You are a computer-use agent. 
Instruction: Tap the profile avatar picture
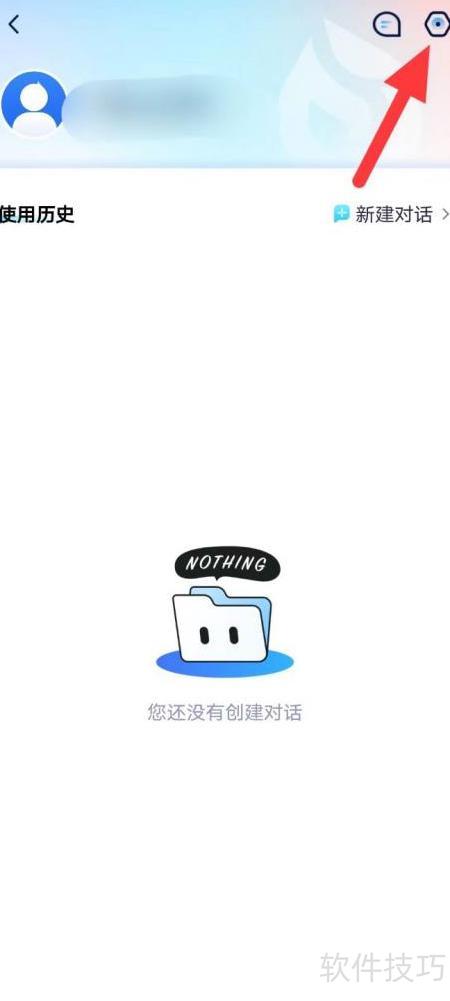point(33,103)
